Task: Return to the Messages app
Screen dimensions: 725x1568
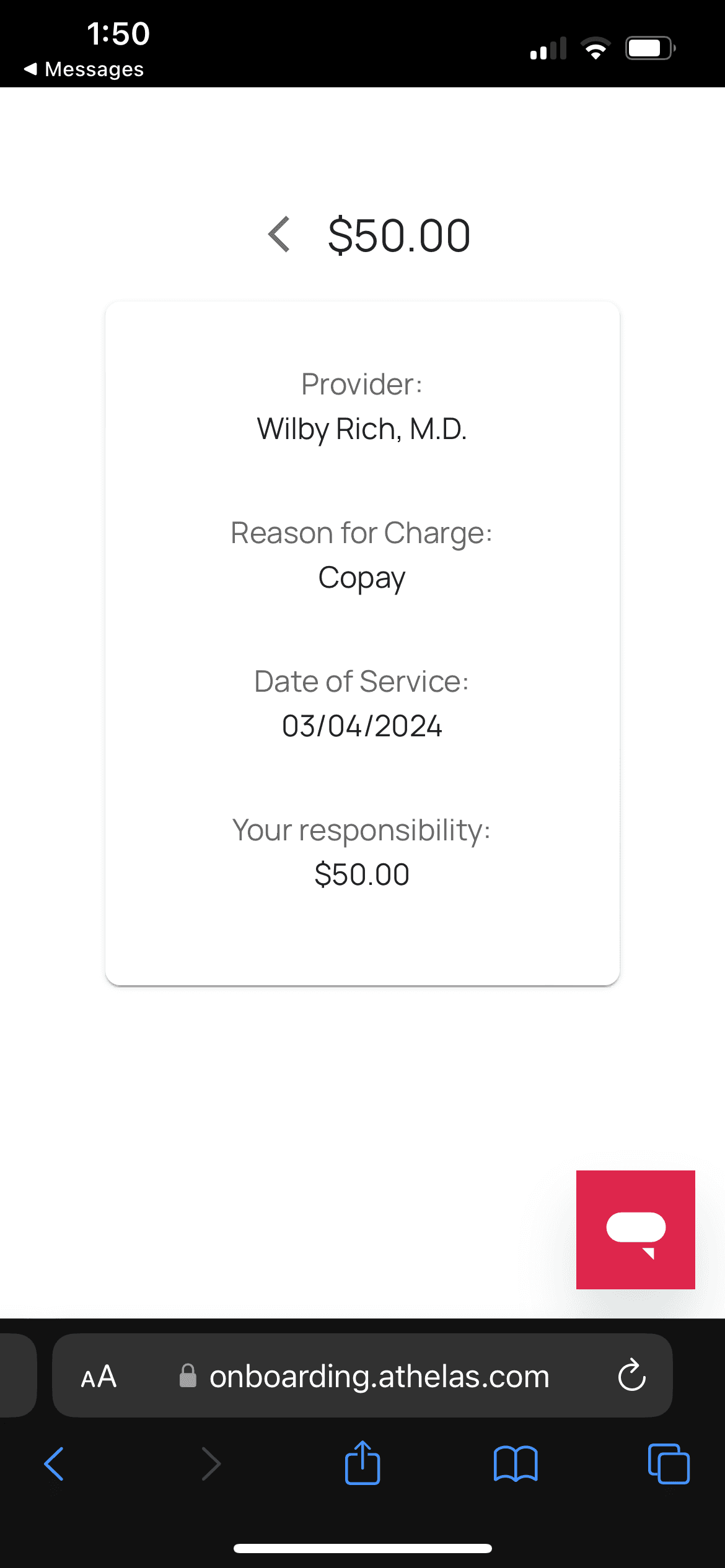Action: click(84, 69)
